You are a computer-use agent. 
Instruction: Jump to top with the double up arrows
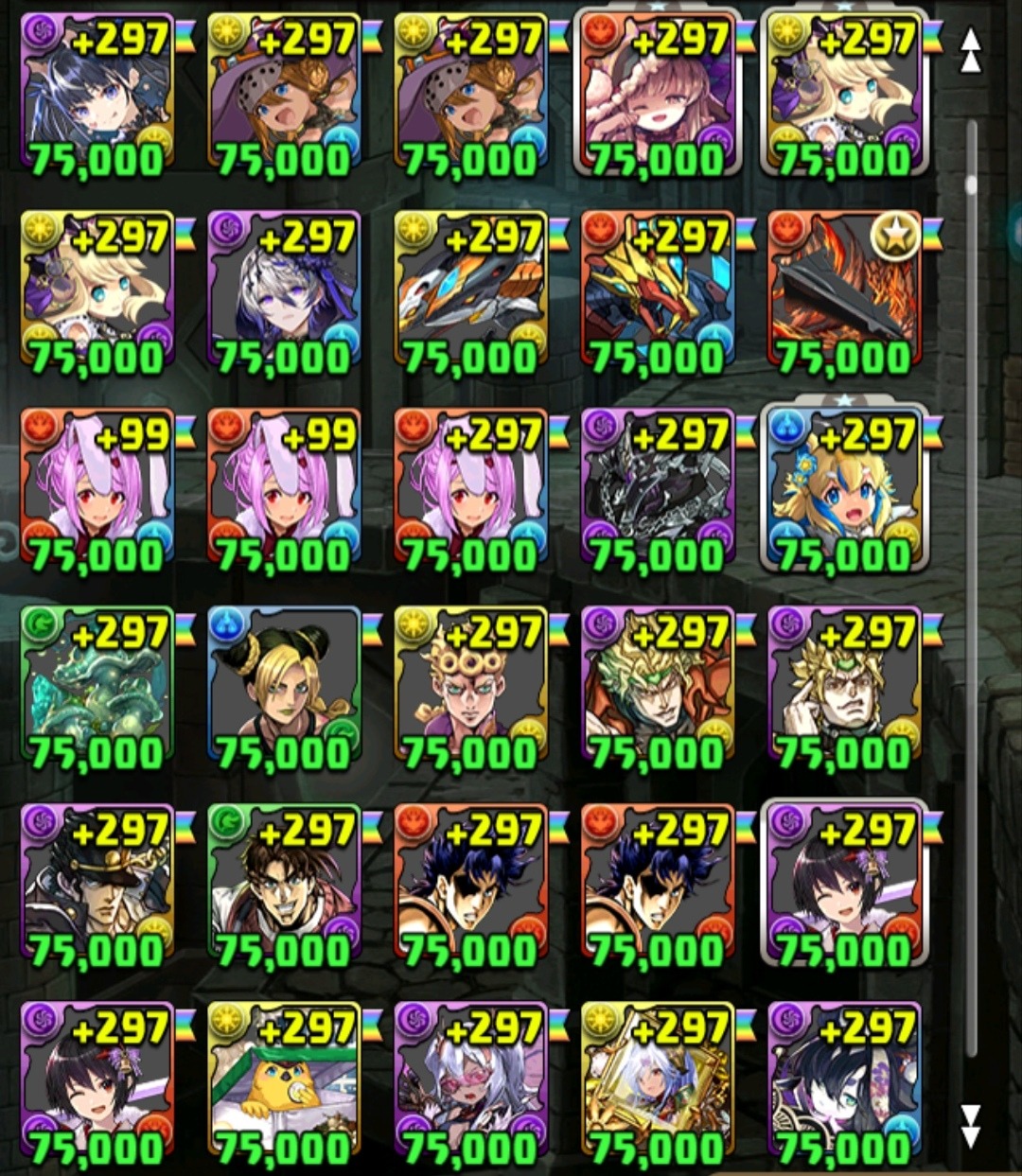(x=970, y=50)
